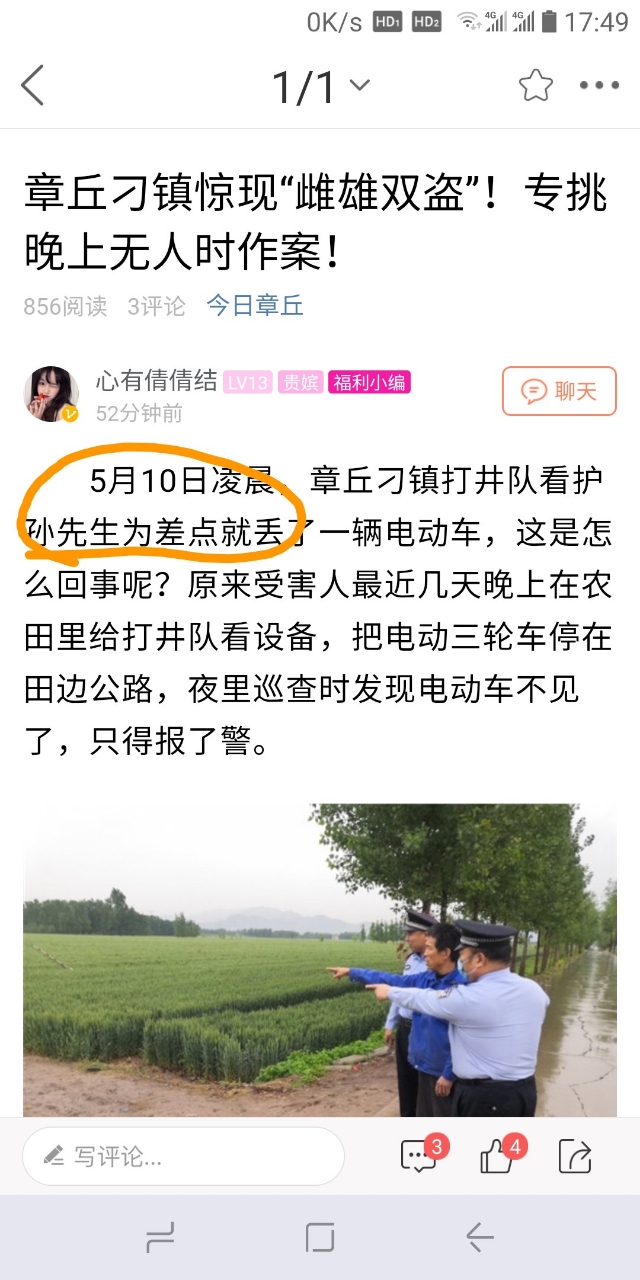Tap the 写评论 comment input box
Screen dimensions: 640x1280
pyautogui.click(x=183, y=1156)
